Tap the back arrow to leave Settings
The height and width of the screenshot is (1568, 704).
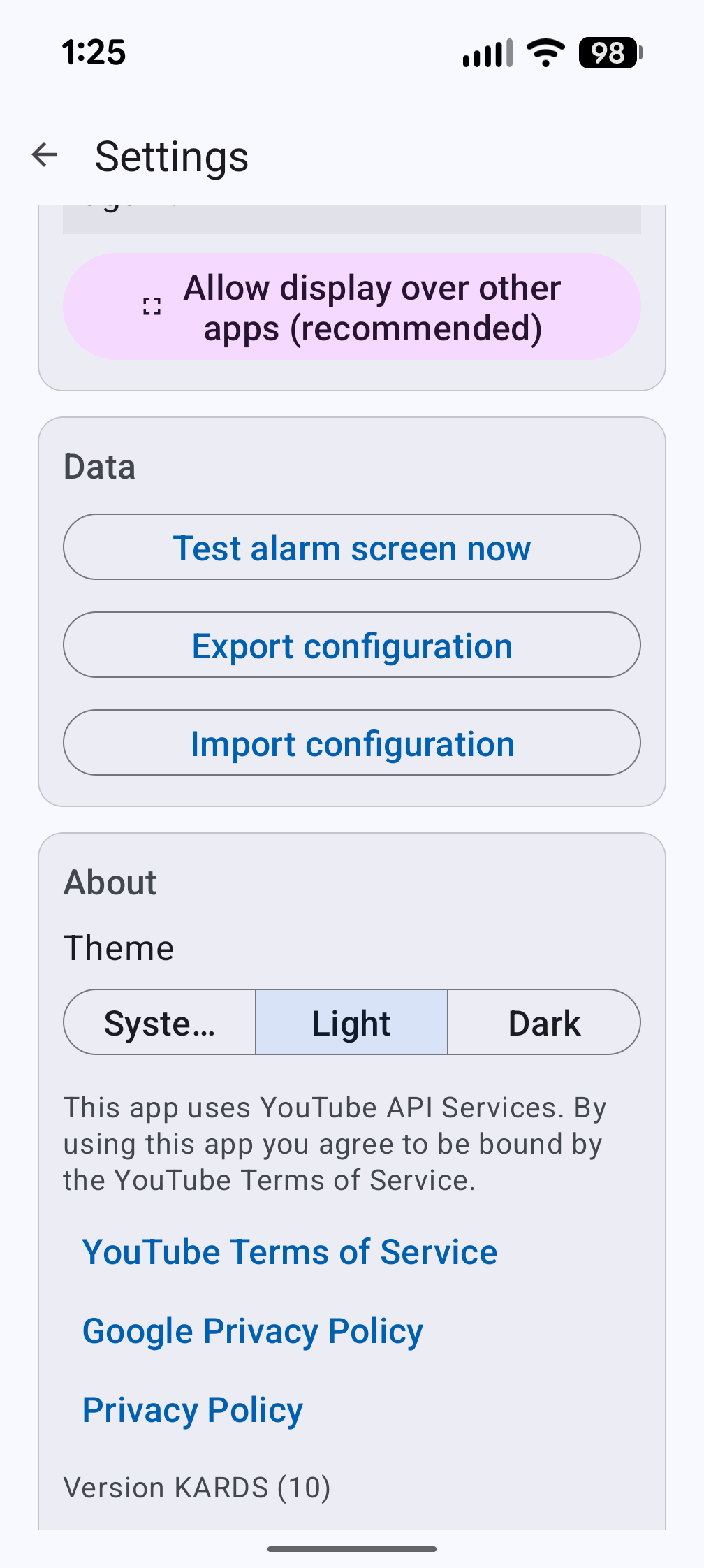click(x=43, y=155)
